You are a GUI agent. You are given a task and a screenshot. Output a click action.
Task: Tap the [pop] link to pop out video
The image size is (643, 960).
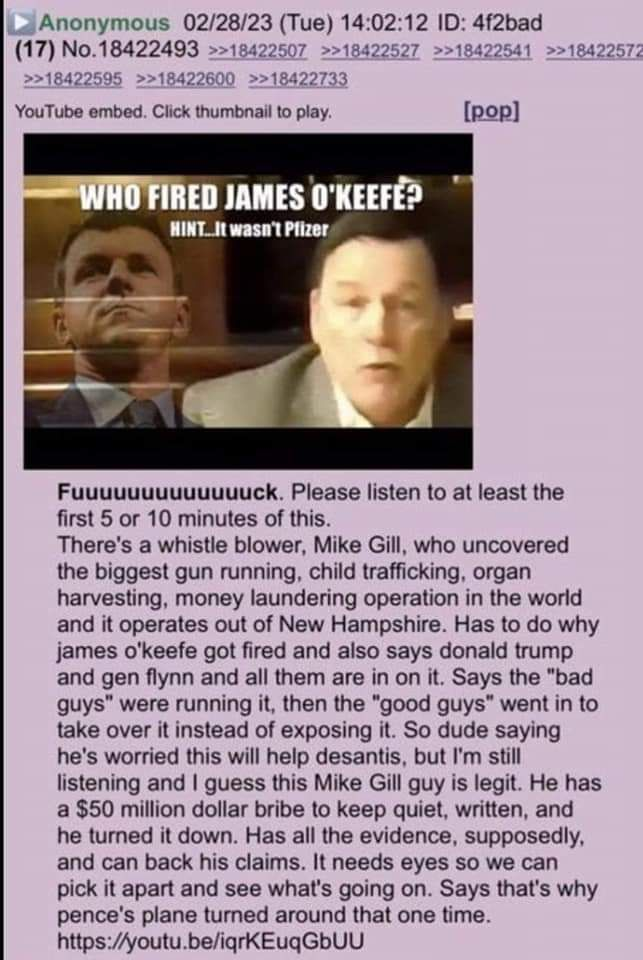click(x=492, y=111)
